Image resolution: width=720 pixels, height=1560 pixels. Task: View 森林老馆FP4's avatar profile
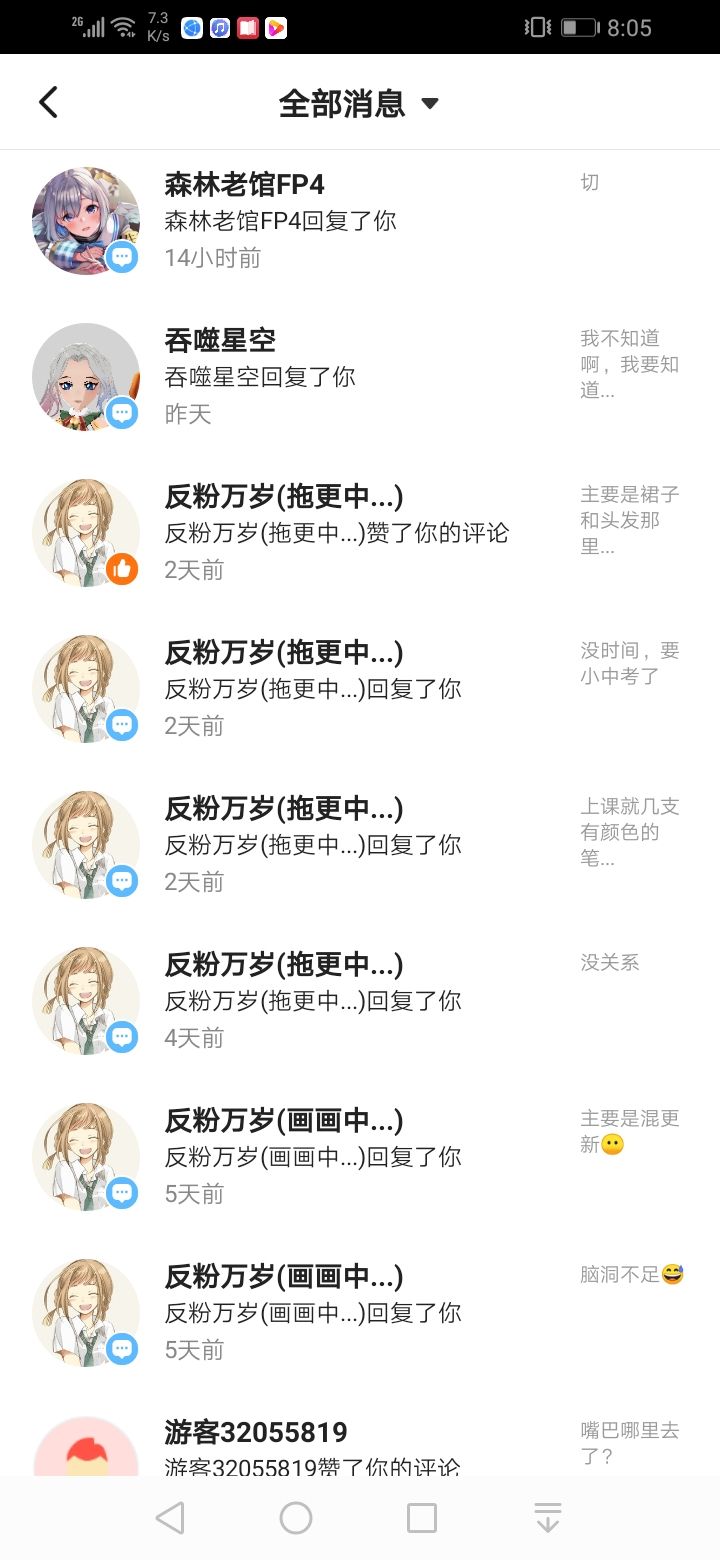click(86, 221)
